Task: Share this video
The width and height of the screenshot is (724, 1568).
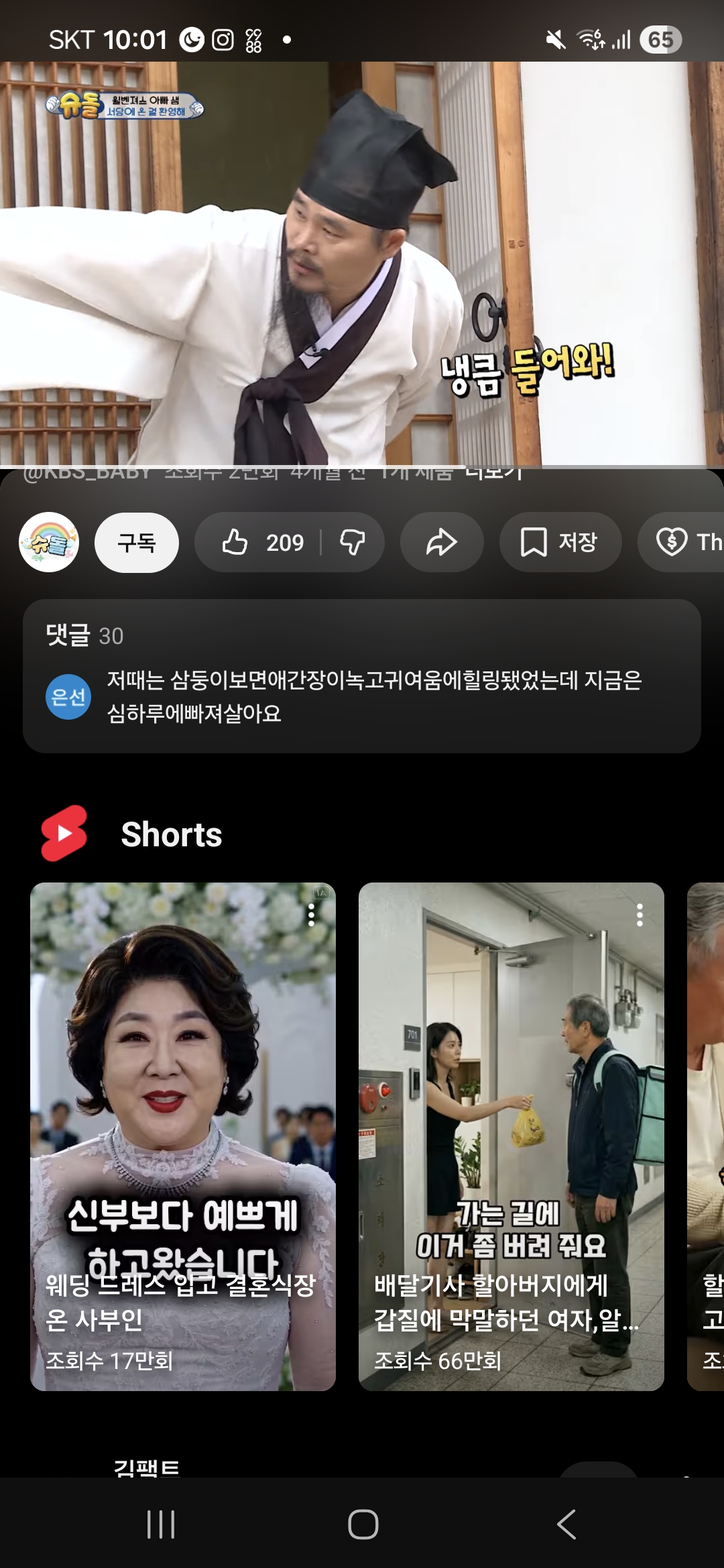Action: (442, 542)
